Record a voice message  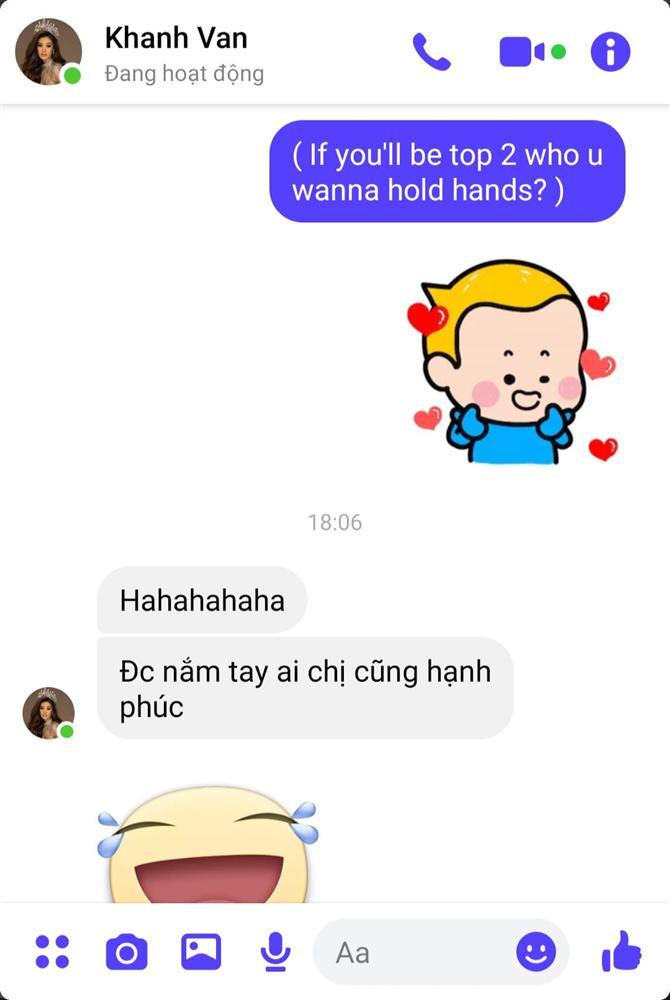tap(275, 952)
